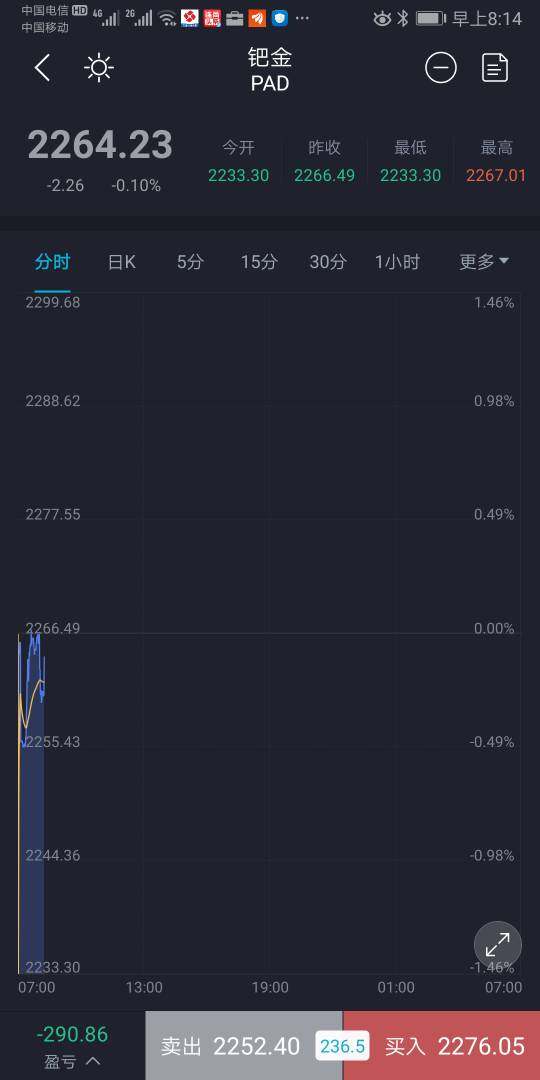Tap the circled minus icon to remove PAD
Viewport: 540px width, 1080px height.
click(441, 68)
